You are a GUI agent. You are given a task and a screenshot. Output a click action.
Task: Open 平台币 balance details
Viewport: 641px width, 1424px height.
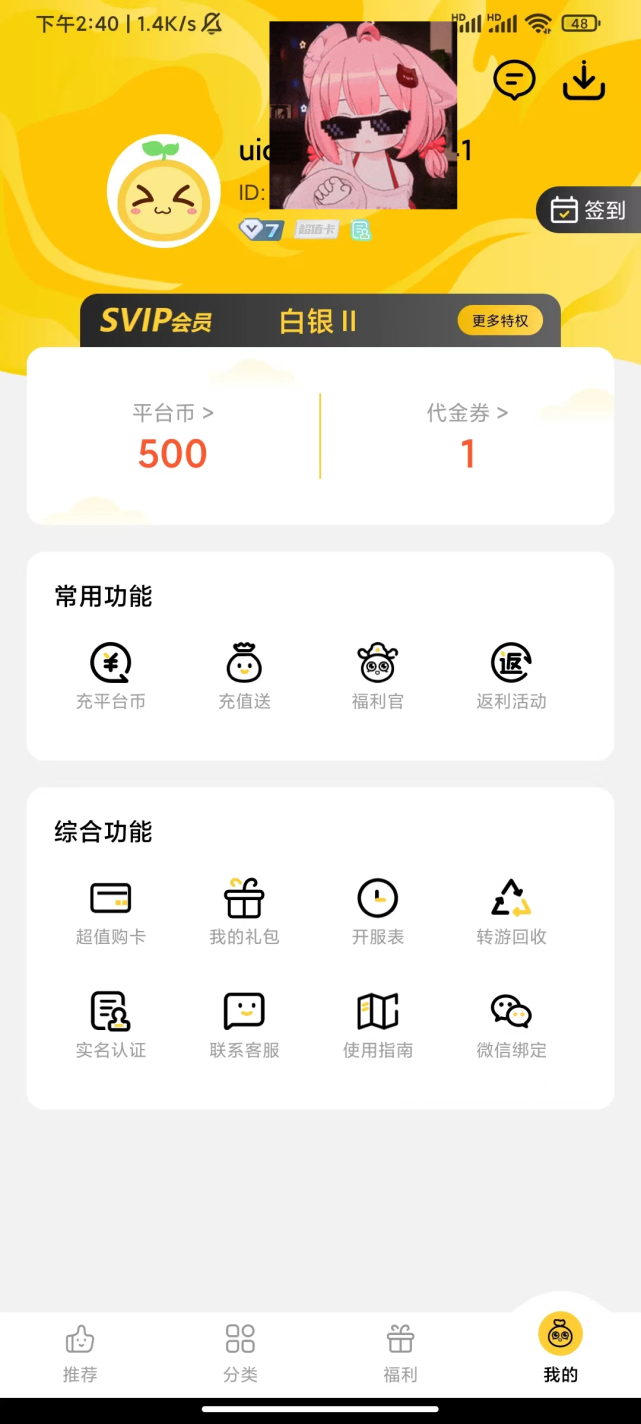[x=173, y=436]
